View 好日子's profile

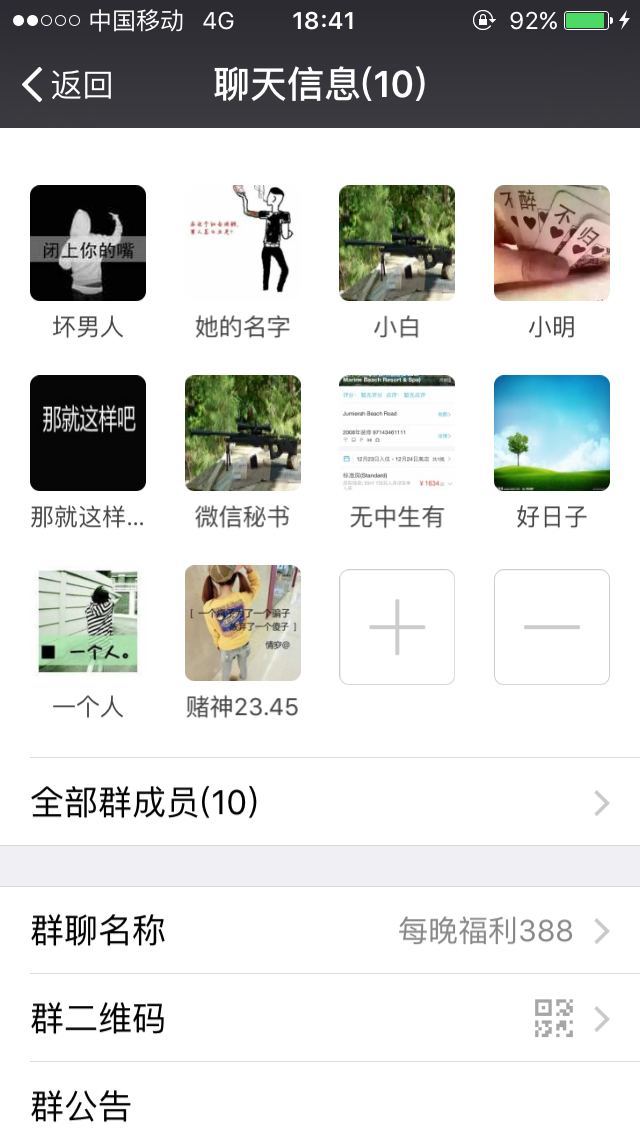click(x=552, y=433)
